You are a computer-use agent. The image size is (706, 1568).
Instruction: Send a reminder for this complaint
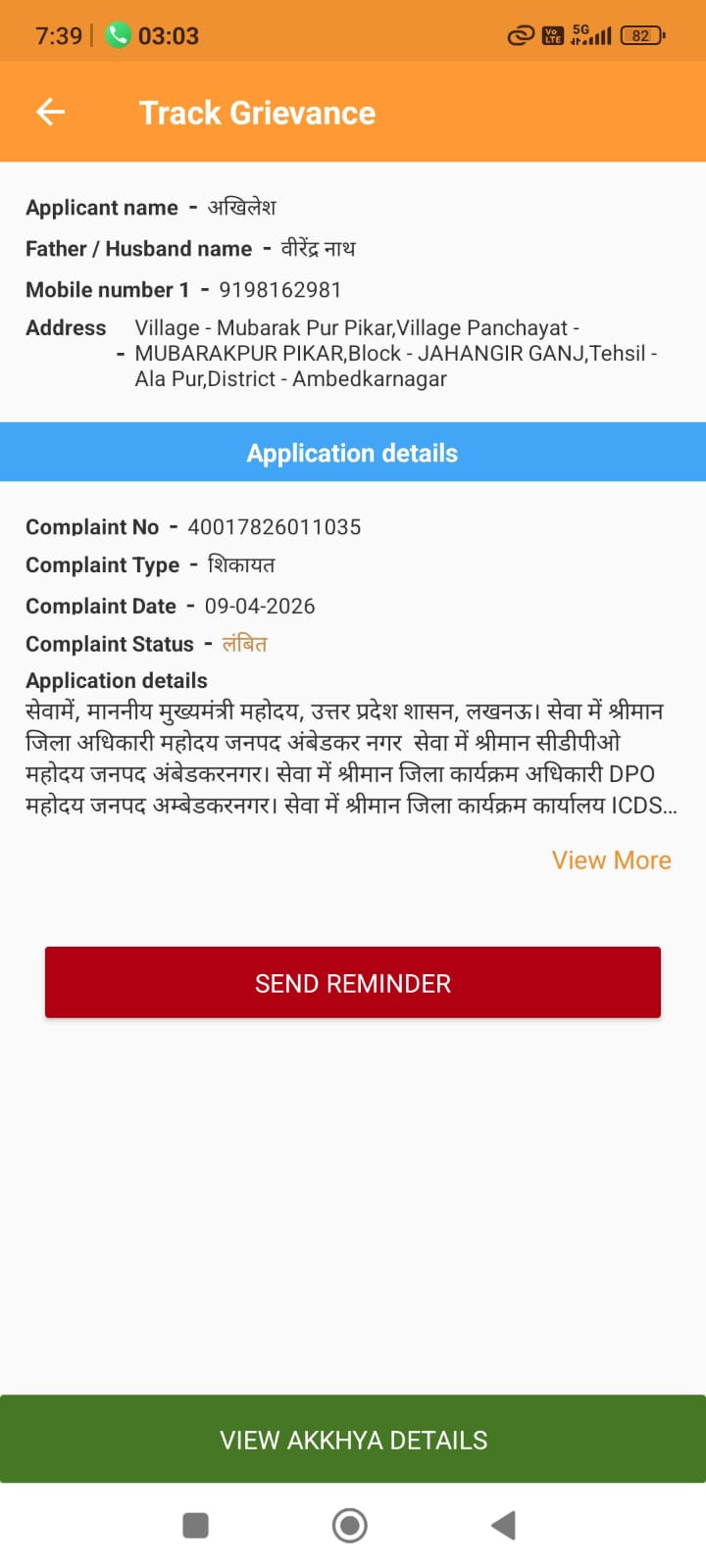(353, 983)
